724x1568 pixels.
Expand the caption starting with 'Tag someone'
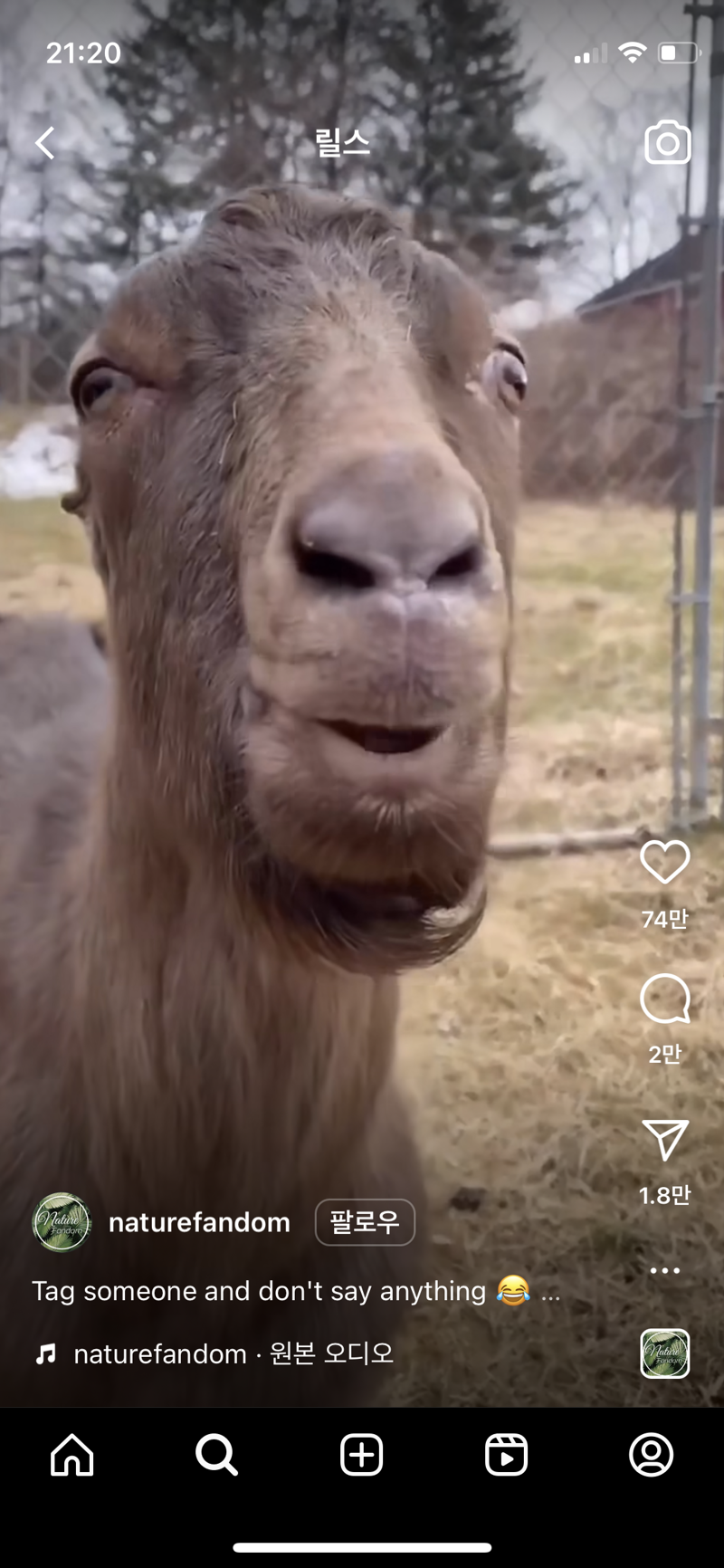tap(550, 1291)
